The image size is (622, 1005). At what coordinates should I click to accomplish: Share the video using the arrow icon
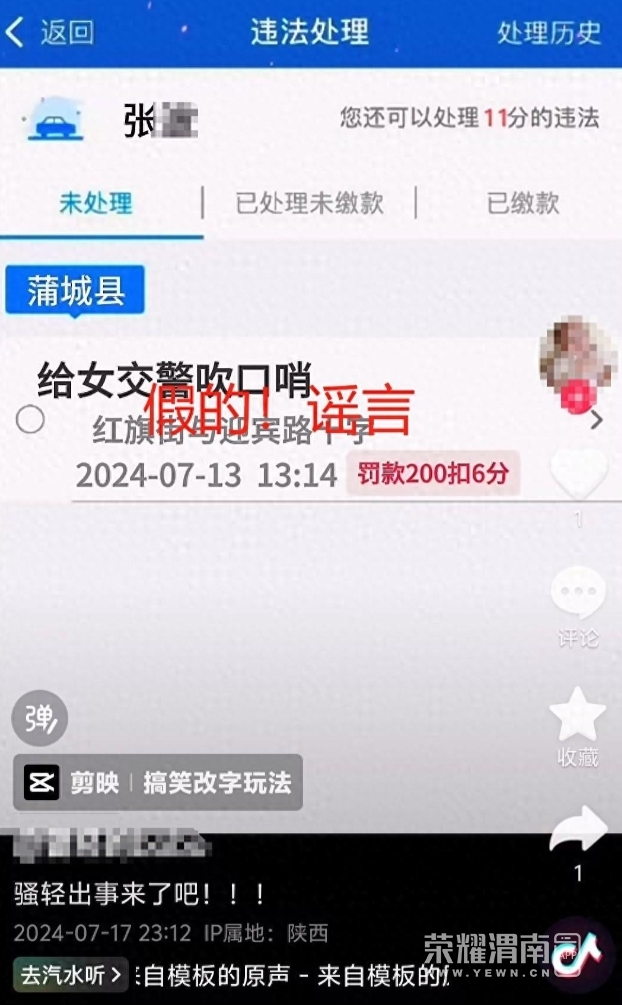click(x=578, y=832)
